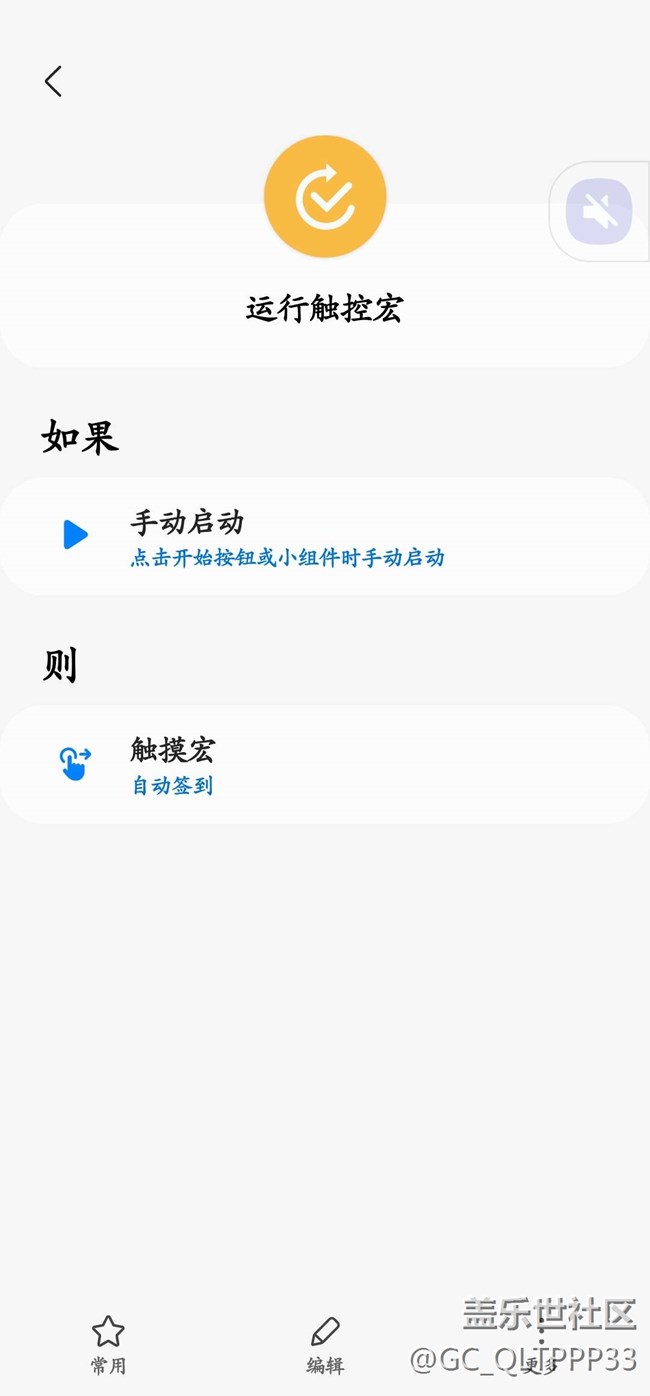Screen dimensions: 650x1396
Task: Tap the floating mute sound button
Action: click(599, 212)
